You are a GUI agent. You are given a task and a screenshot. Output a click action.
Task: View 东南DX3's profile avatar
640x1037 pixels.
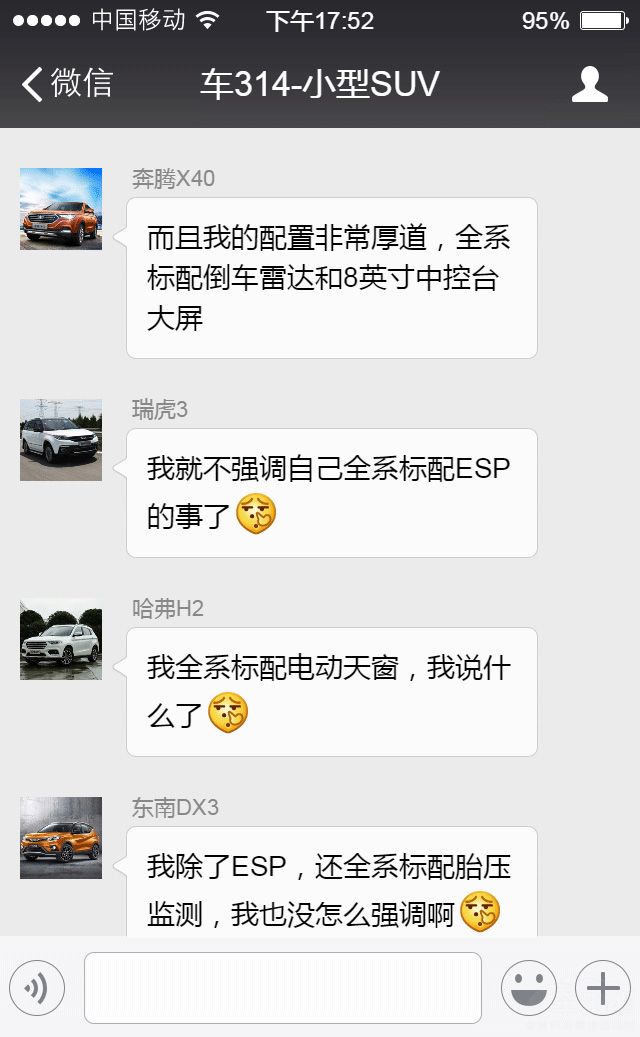tap(61, 838)
